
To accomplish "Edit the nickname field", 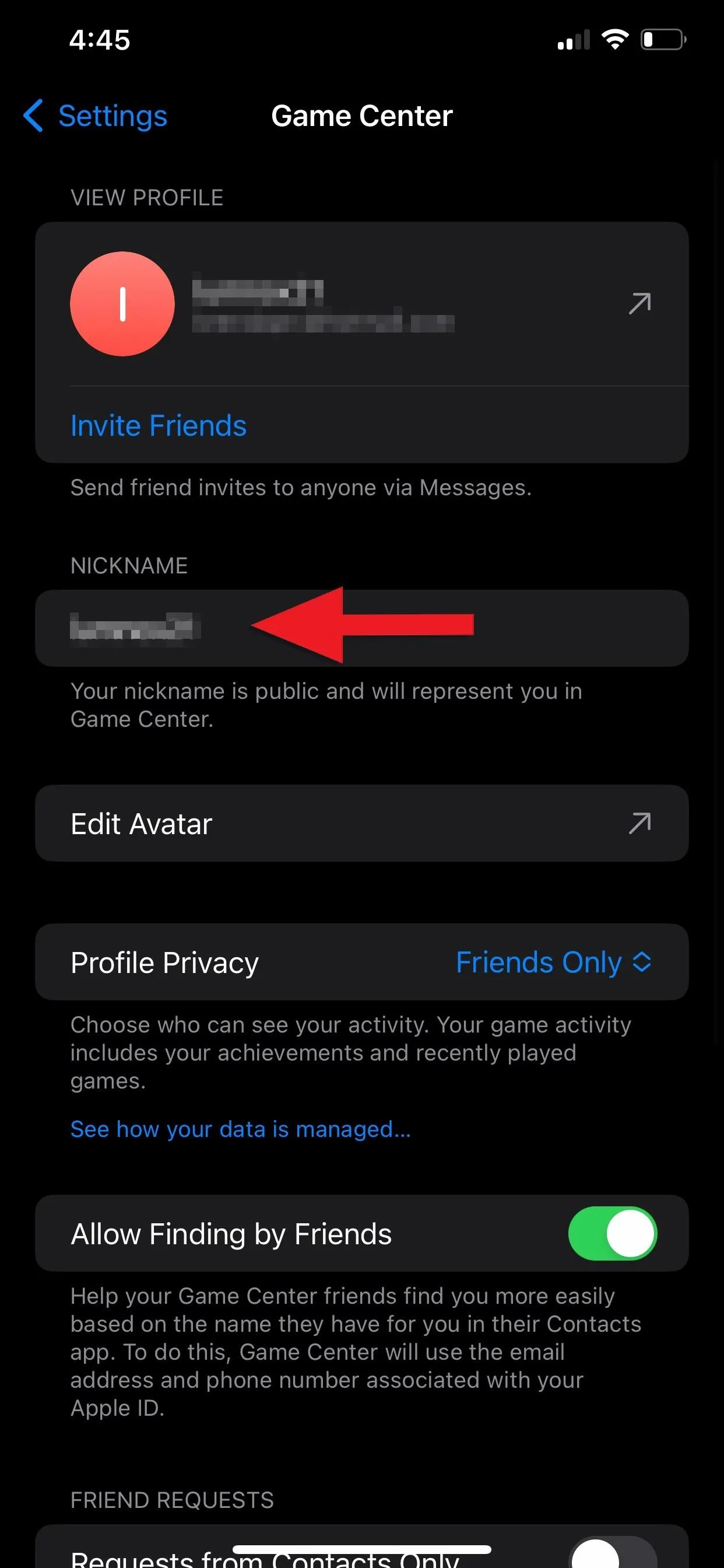I will pyautogui.click(x=361, y=628).
